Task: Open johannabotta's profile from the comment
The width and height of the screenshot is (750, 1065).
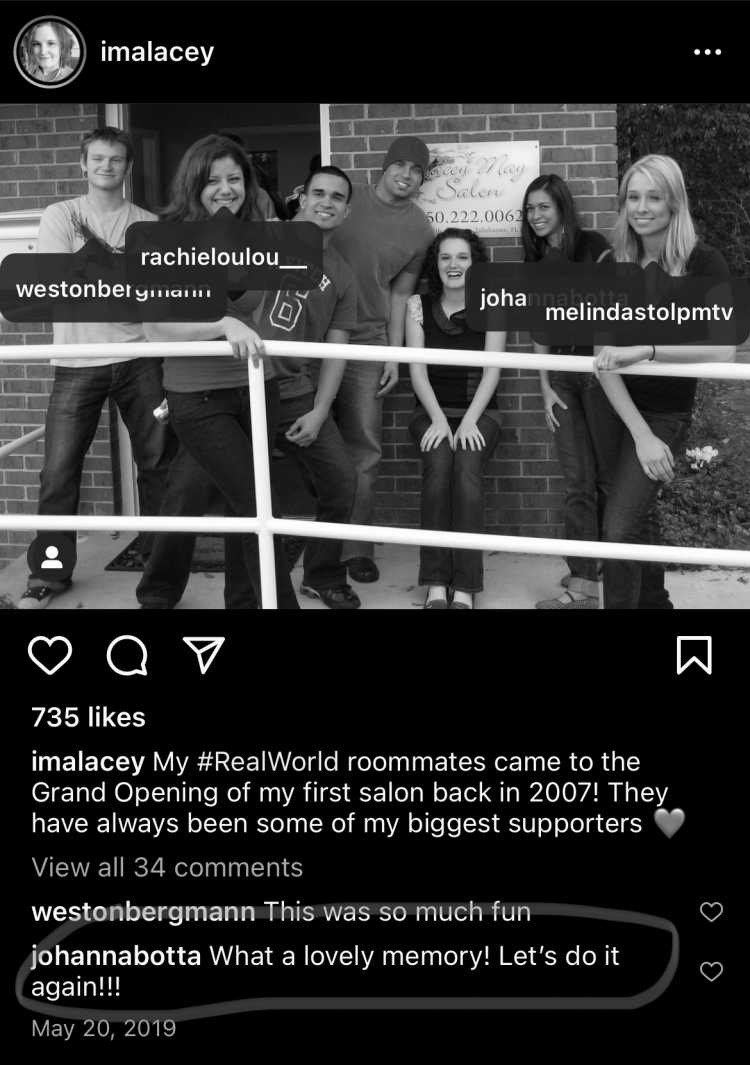Action: 116,956
